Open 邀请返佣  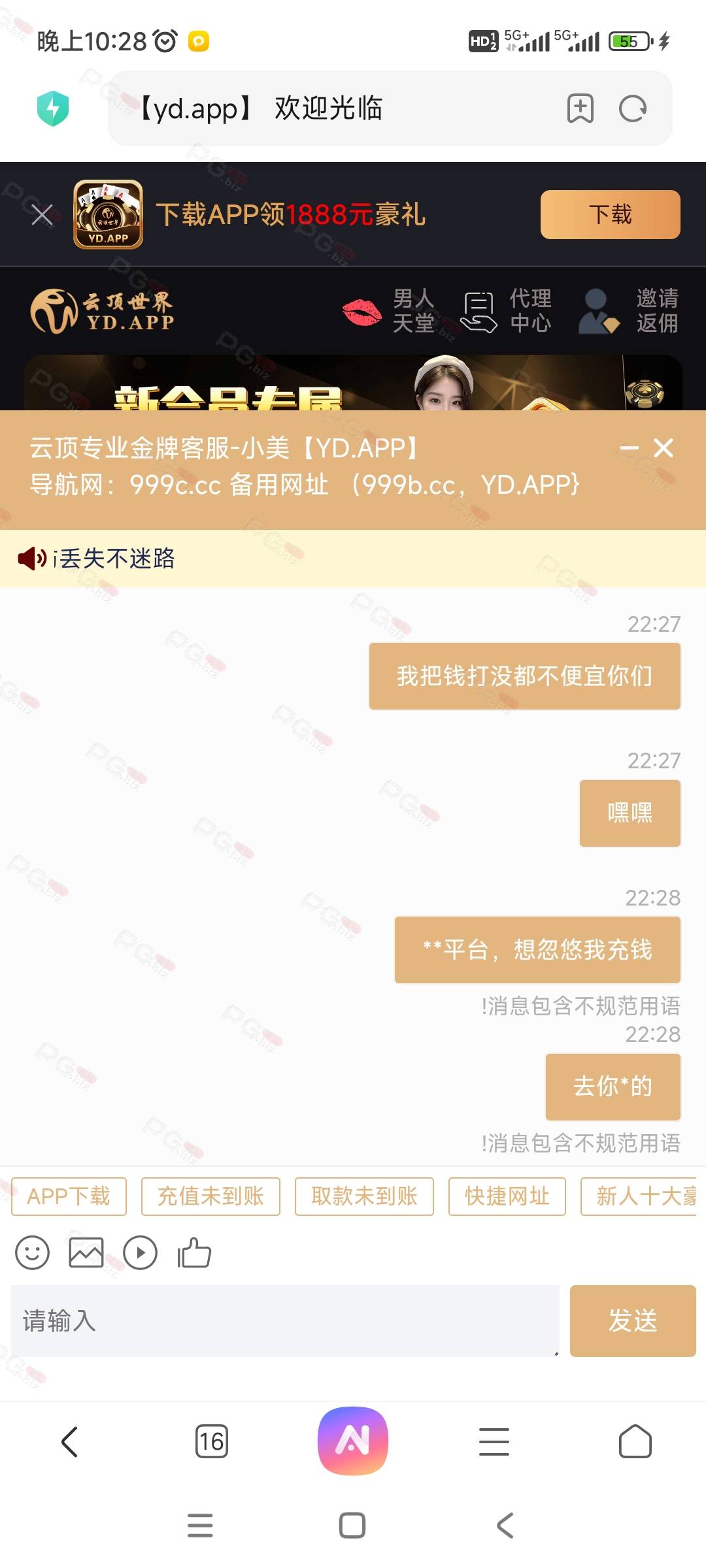tap(629, 311)
